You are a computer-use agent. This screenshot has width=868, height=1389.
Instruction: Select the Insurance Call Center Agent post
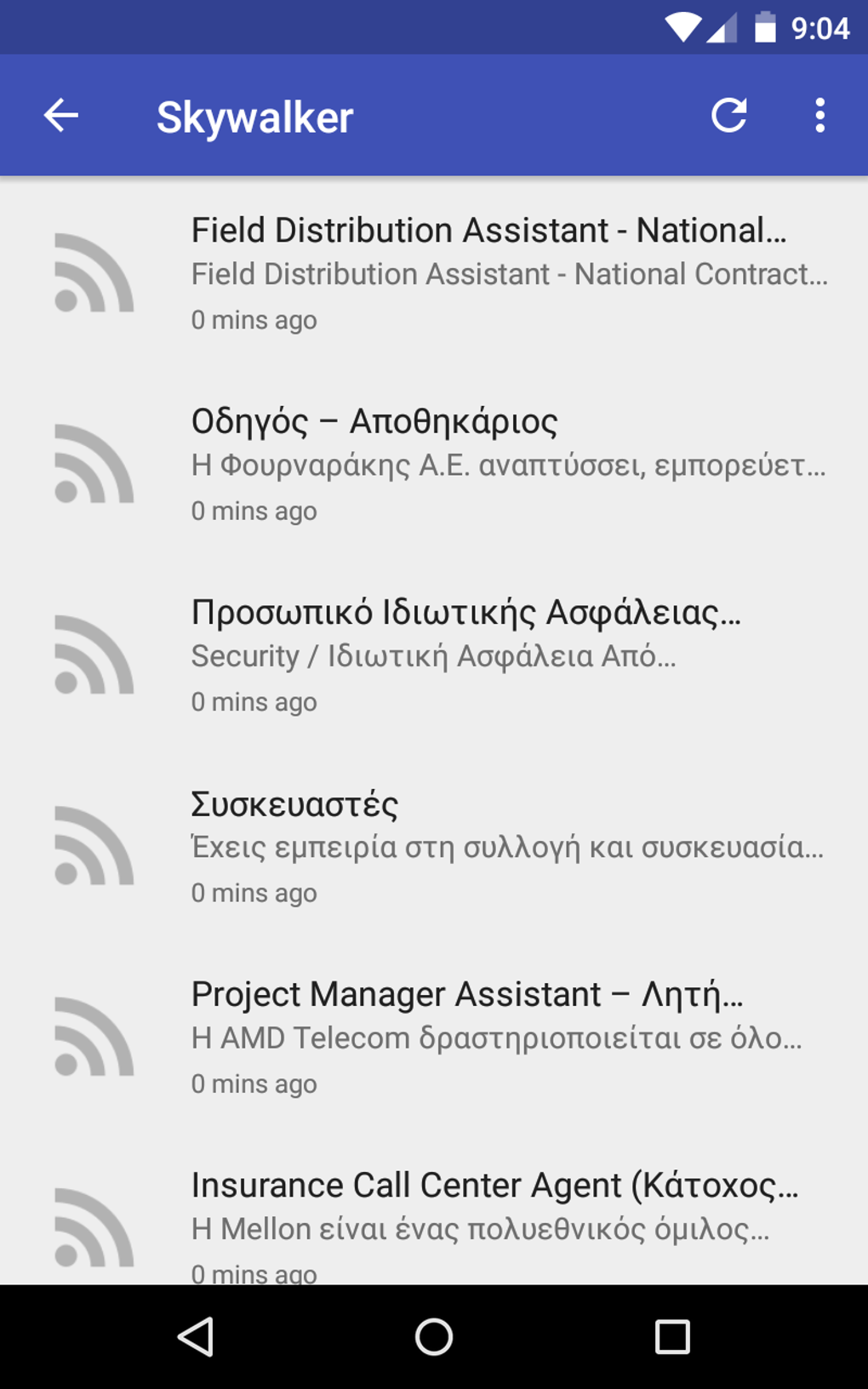[434, 1208]
